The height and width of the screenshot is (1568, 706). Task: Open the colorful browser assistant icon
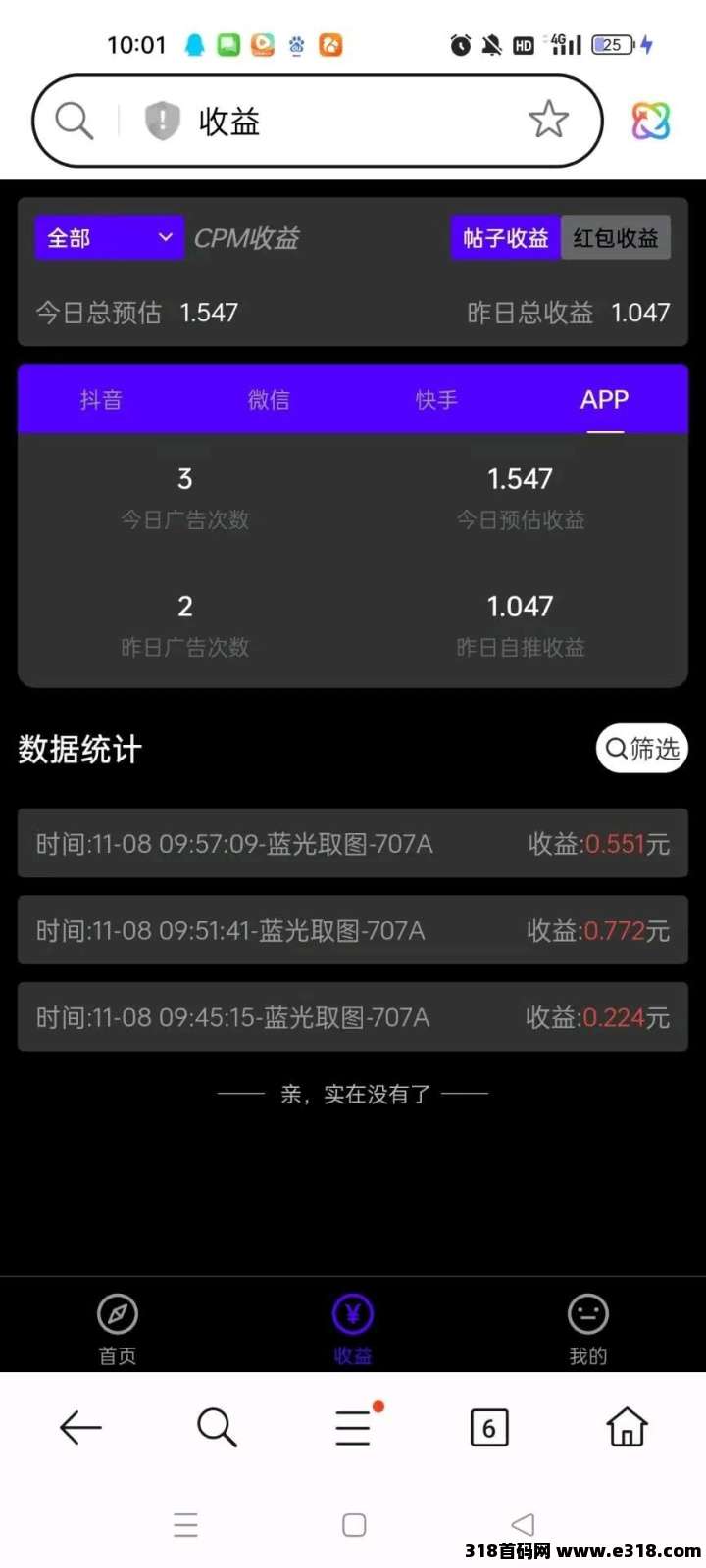tap(650, 122)
